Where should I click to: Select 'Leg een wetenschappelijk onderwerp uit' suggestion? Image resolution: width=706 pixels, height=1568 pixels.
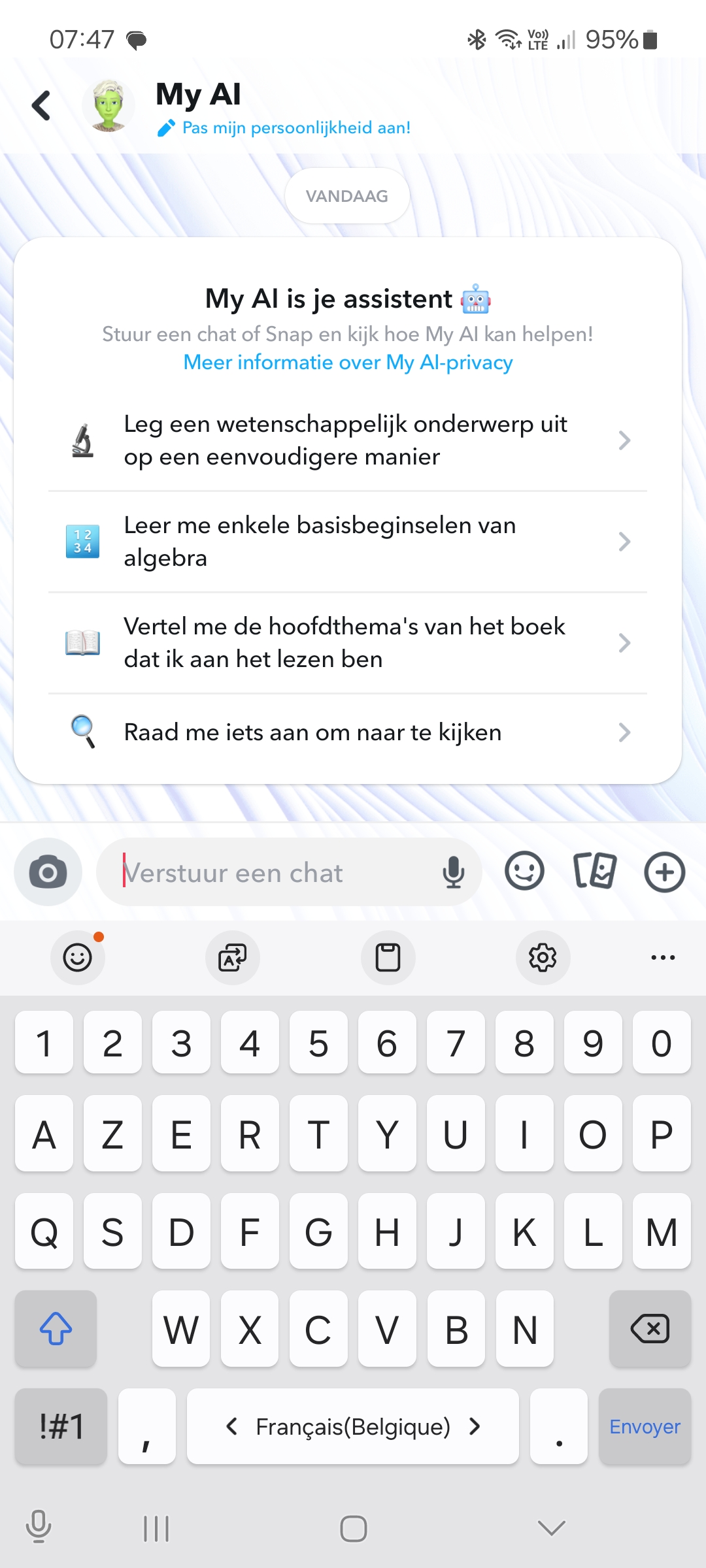346,440
